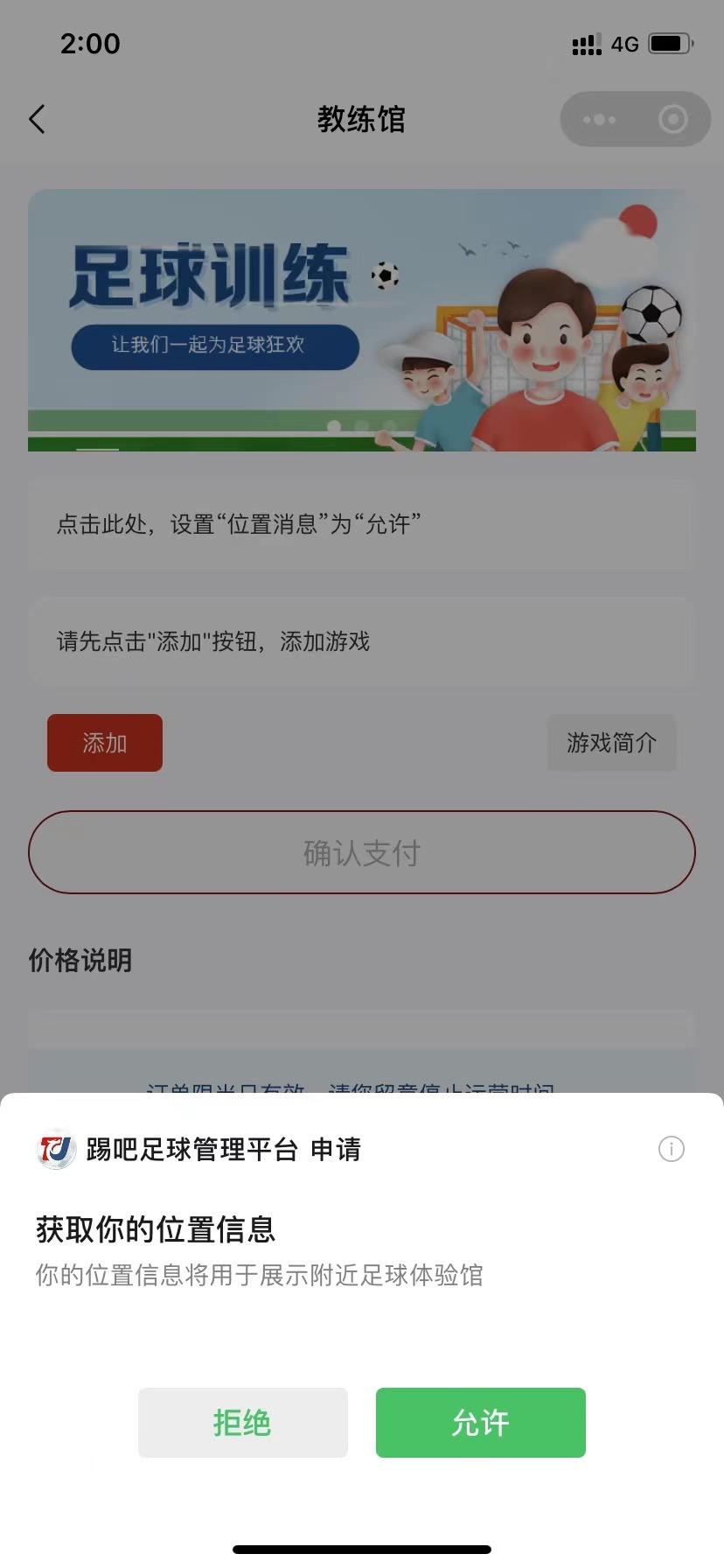Open the 足球训练 banner
724x1568 pixels.
coord(362,320)
